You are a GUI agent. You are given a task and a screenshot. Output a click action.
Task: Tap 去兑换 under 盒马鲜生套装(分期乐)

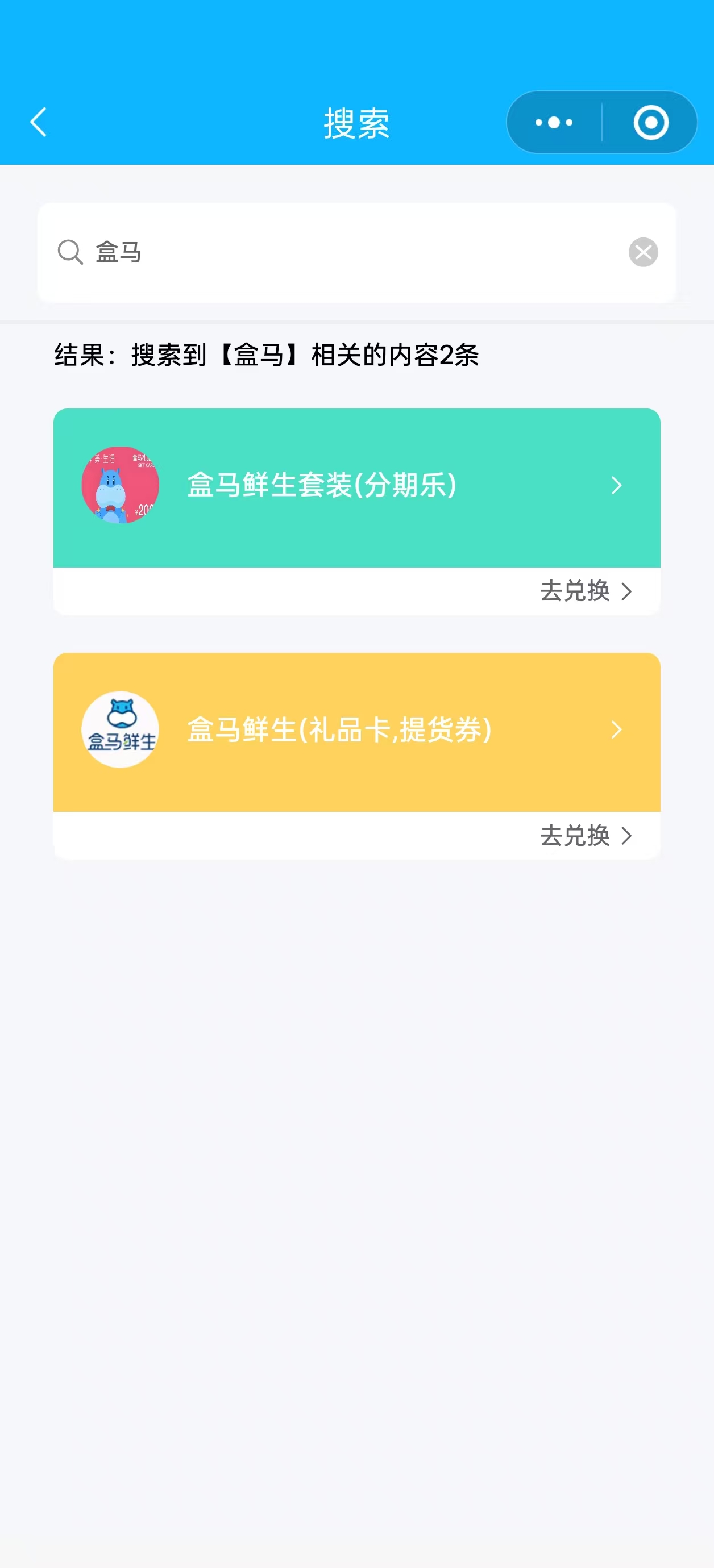[586, 591]
